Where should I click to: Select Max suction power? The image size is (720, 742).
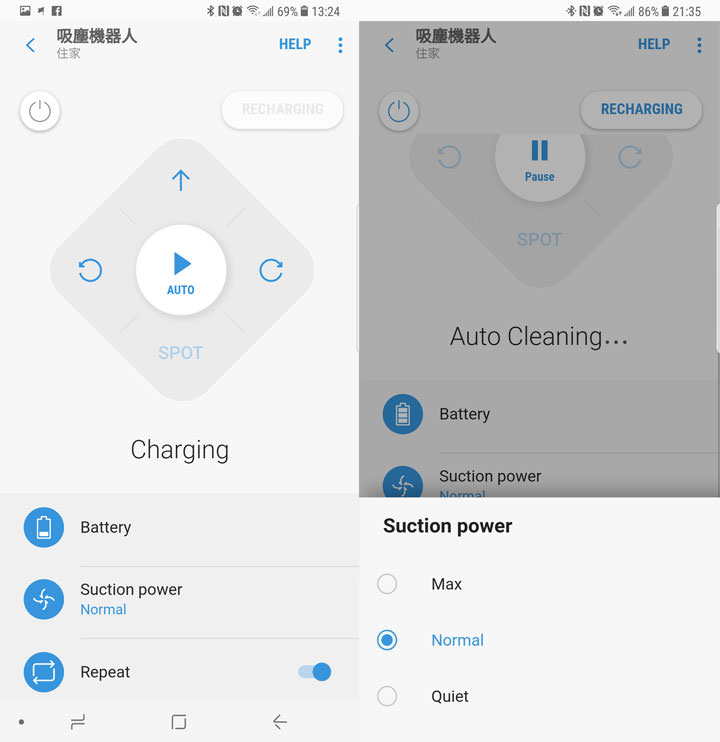point(387,584)
